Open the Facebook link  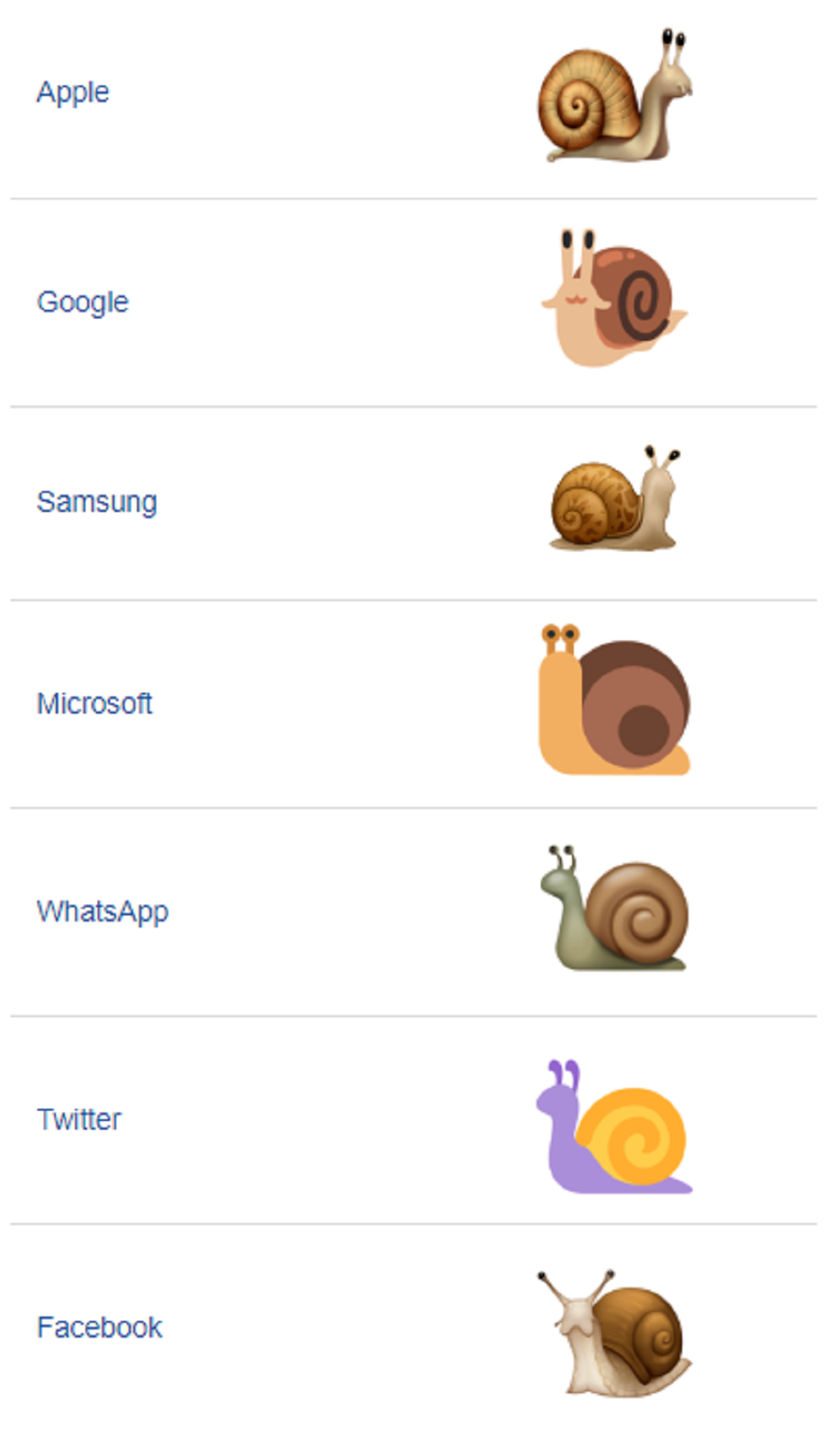(100, 1327)
